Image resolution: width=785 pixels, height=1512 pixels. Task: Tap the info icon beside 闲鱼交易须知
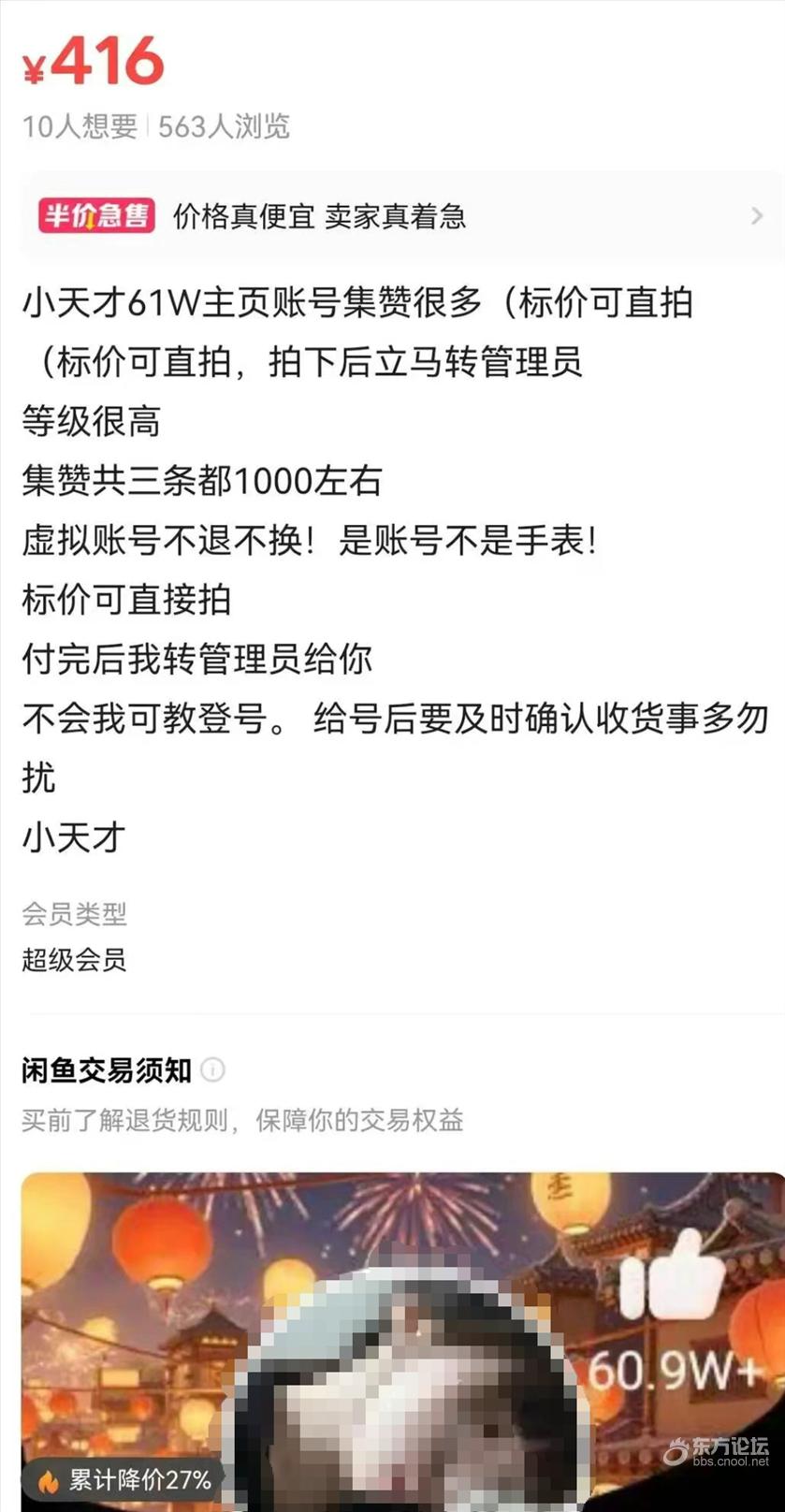tap(213, 1069)
